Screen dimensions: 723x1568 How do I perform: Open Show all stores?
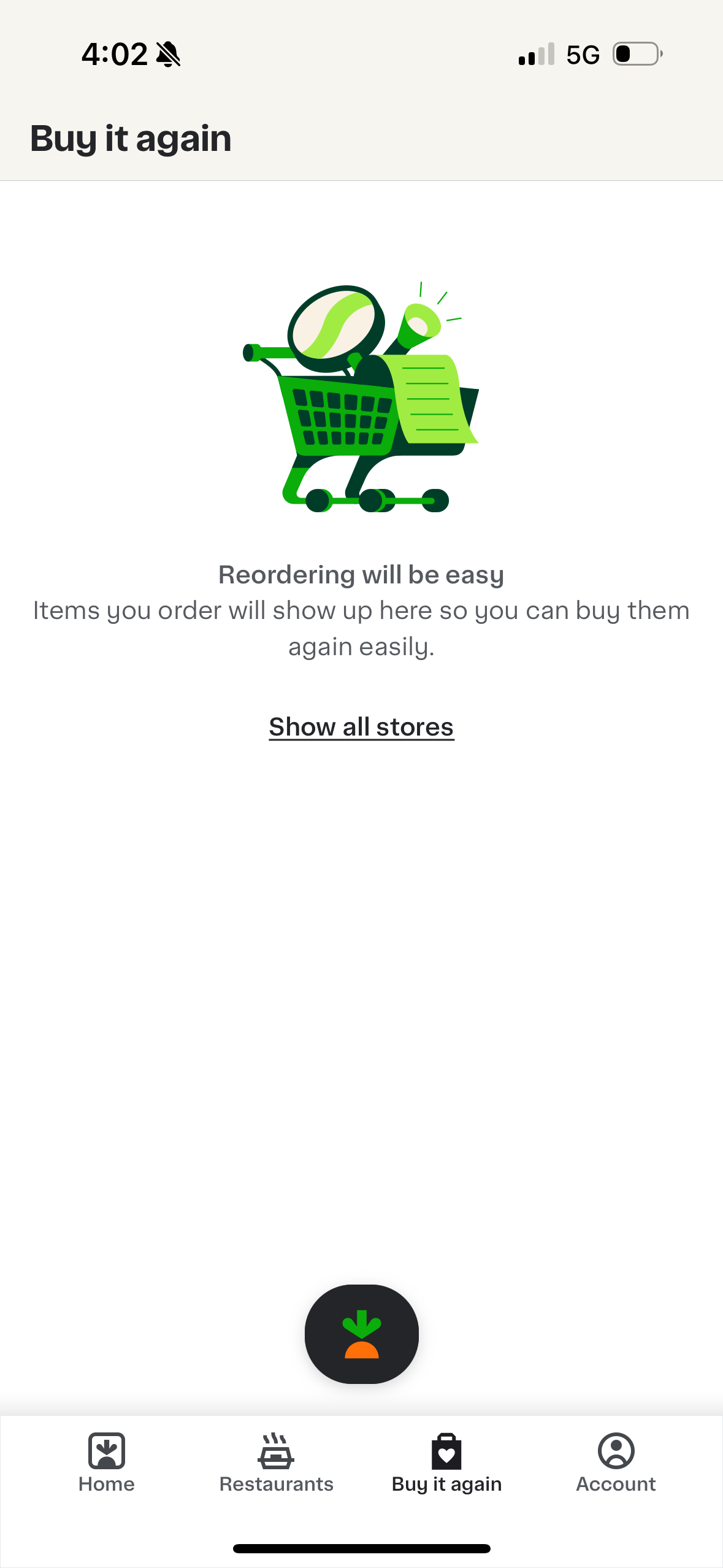(361, 726)
